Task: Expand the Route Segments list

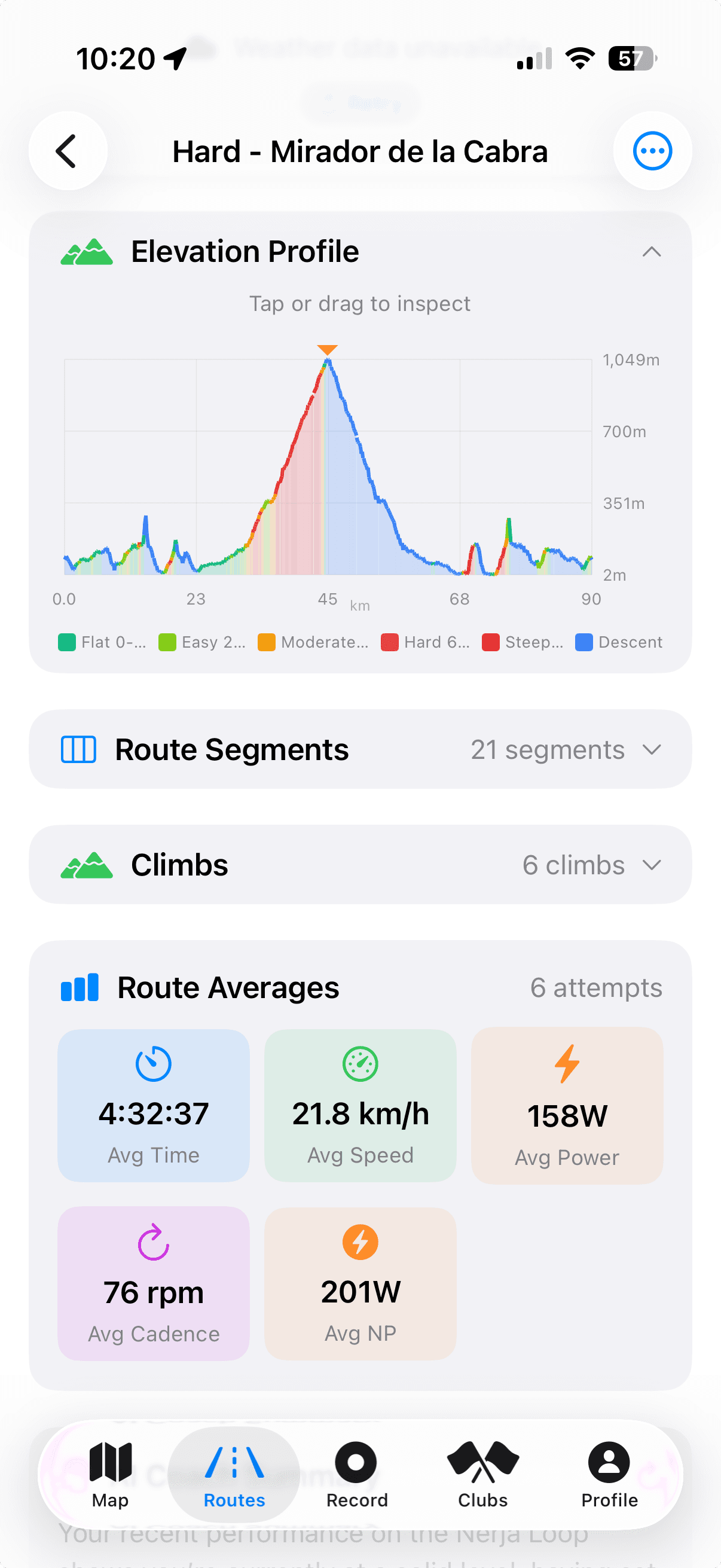Action: 653,749
